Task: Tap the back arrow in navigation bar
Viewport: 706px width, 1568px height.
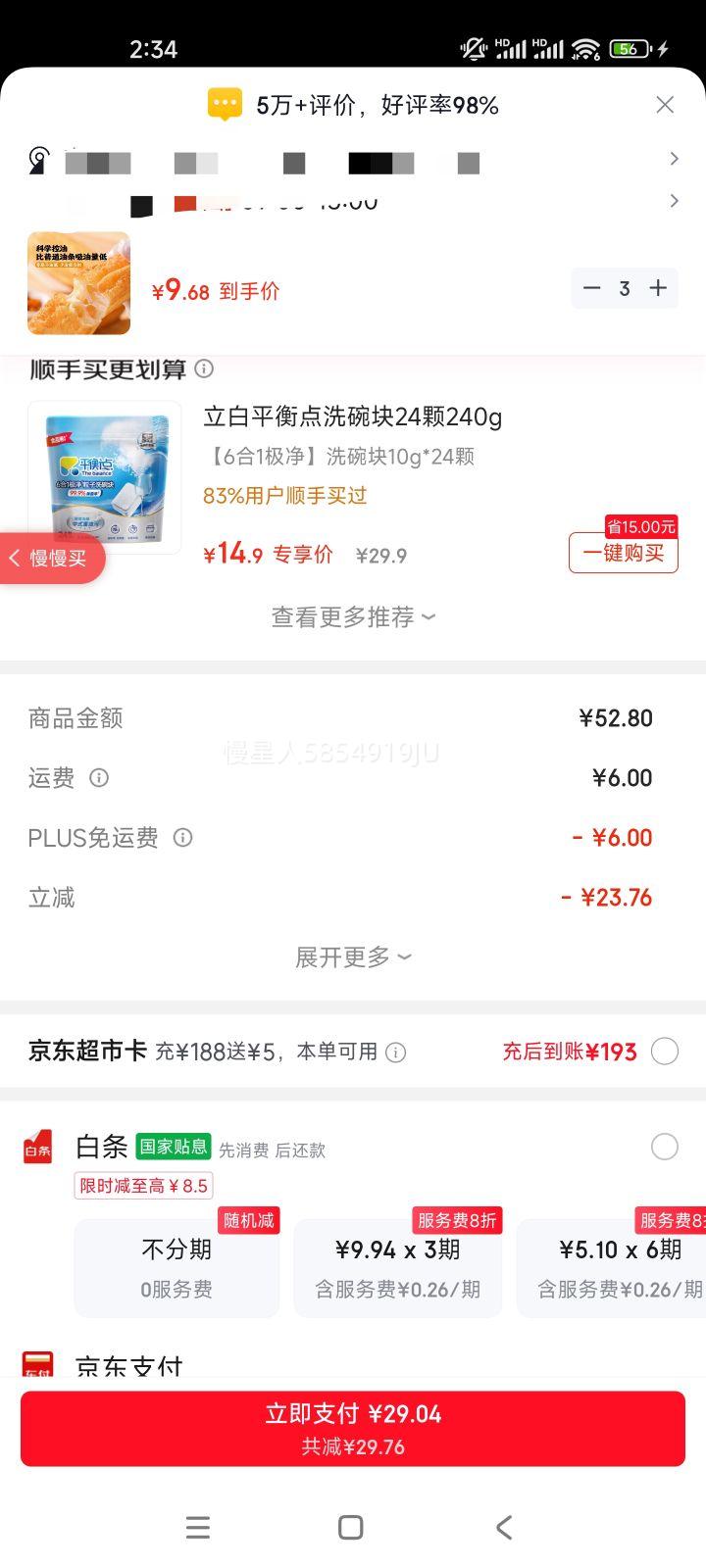Action: pos(503,1527)
